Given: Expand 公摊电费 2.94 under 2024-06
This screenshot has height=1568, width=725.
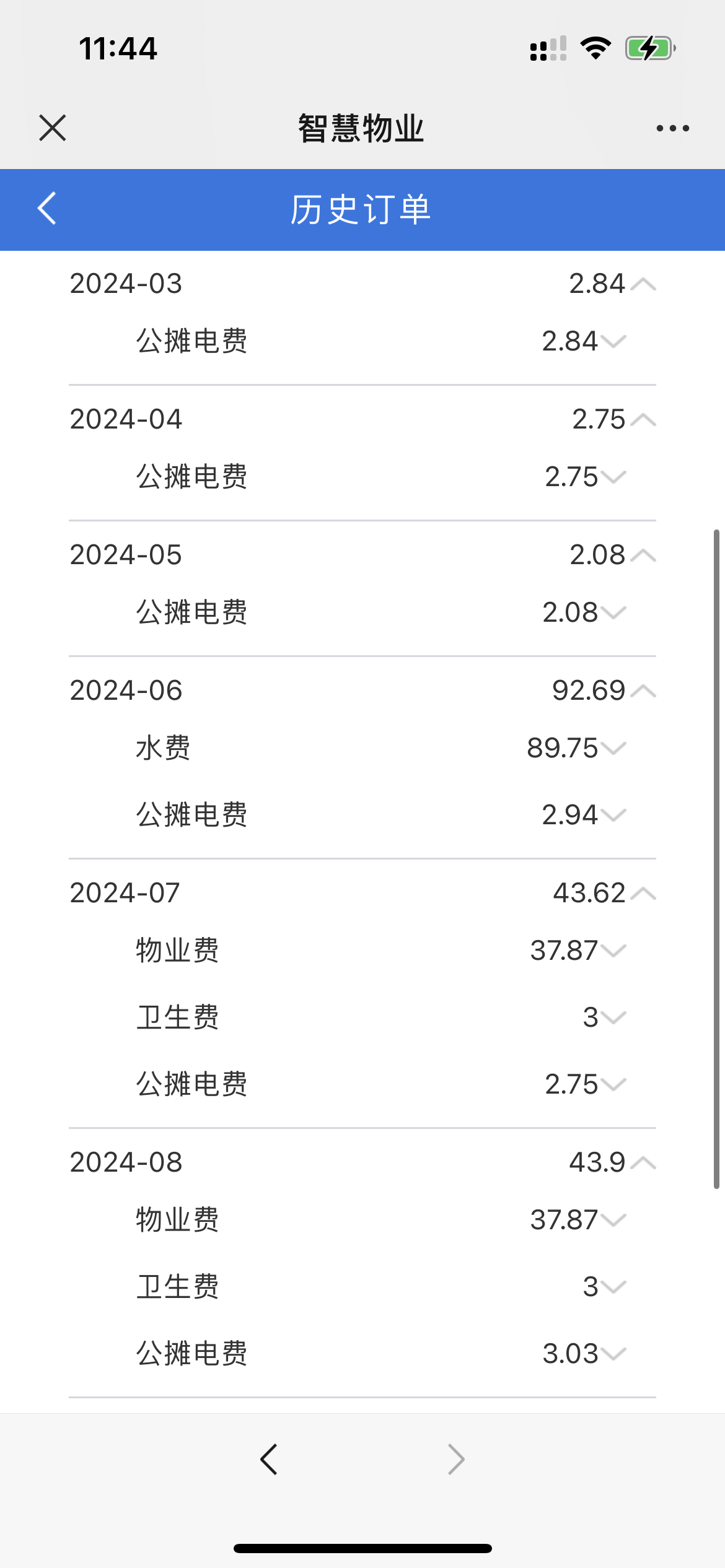Looking at the screenshot, I should click(614, 815).
